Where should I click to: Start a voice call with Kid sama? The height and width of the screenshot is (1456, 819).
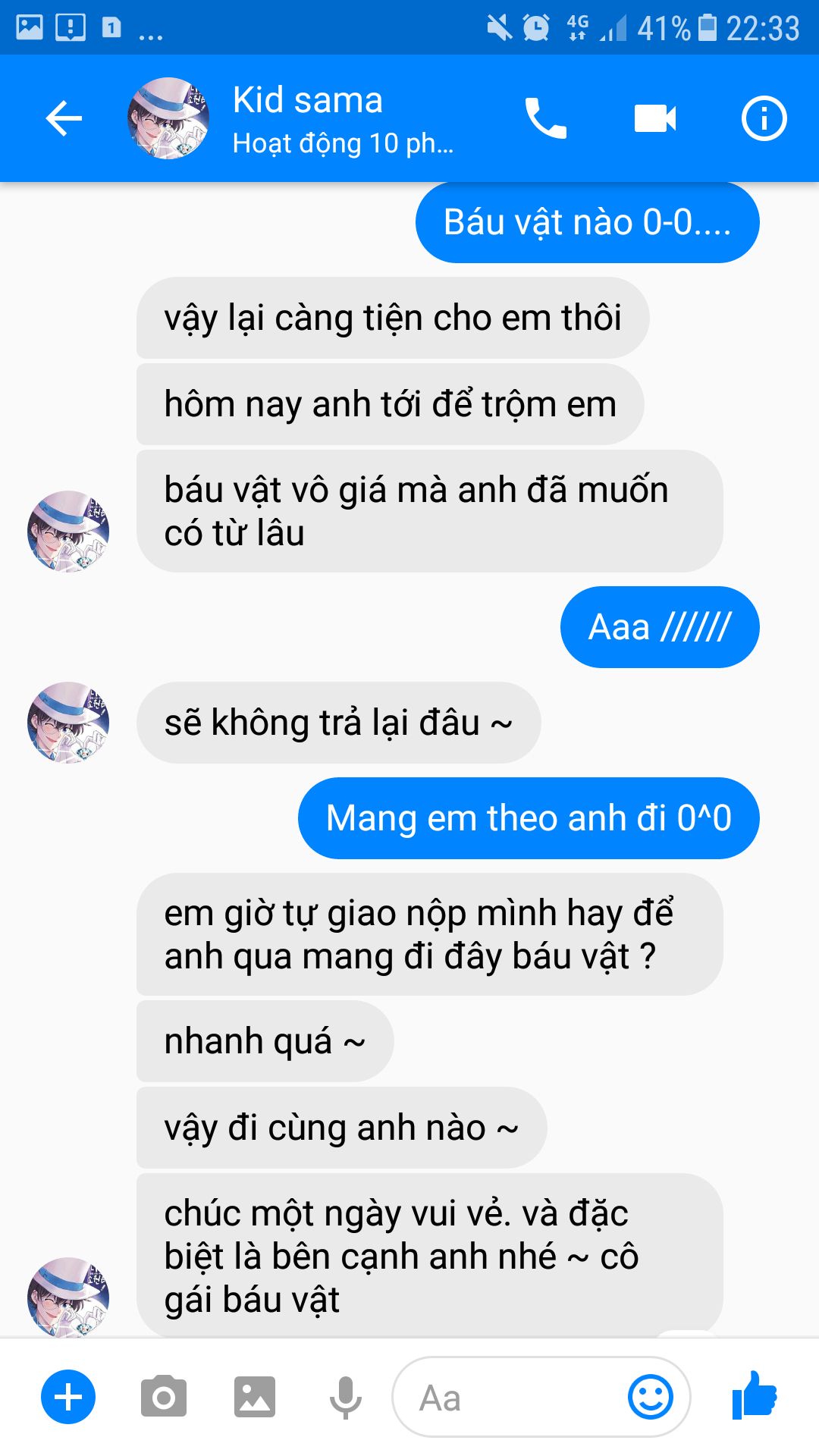coord(545,118)
